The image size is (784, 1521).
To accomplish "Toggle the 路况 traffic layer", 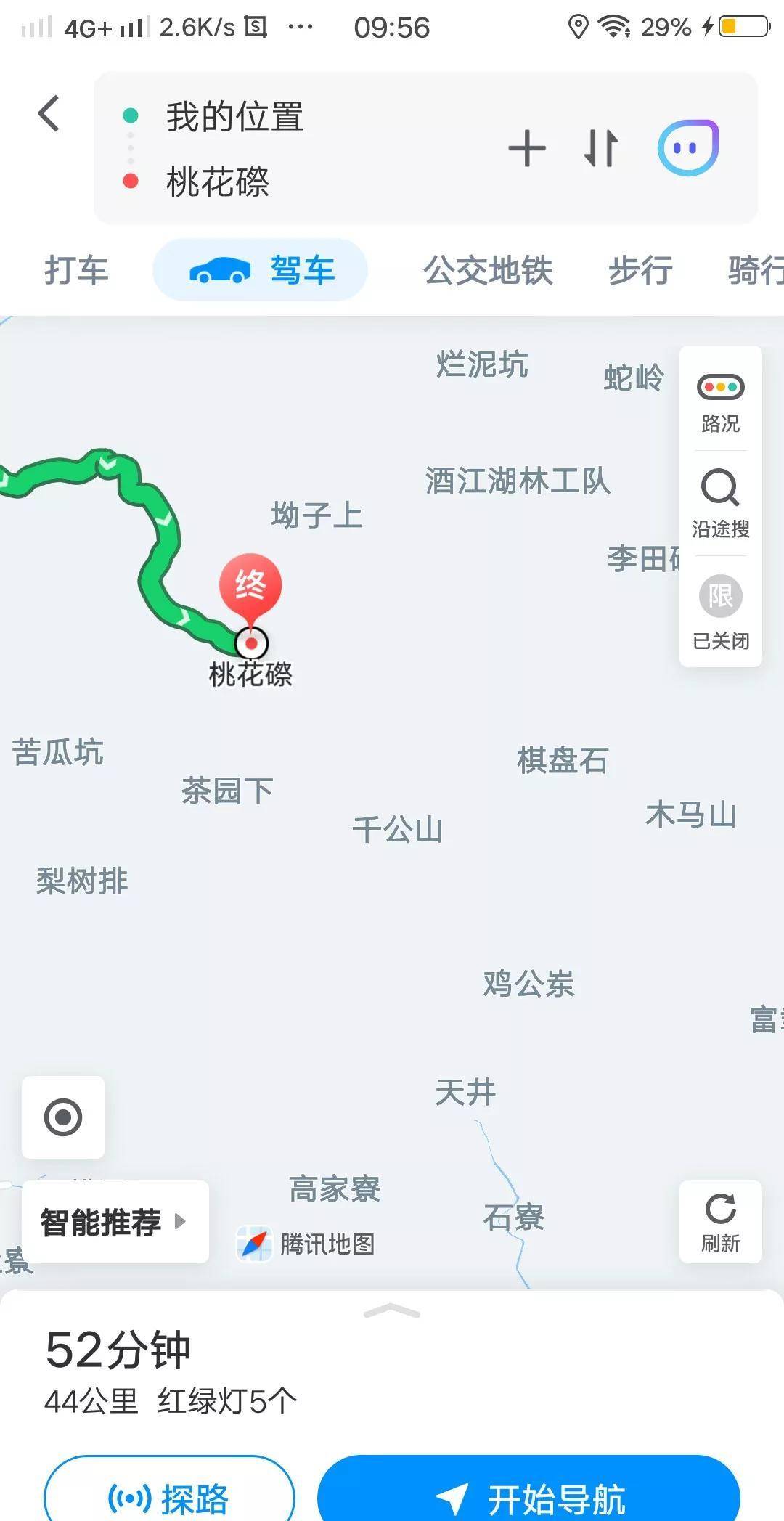I will click(720, 401).
